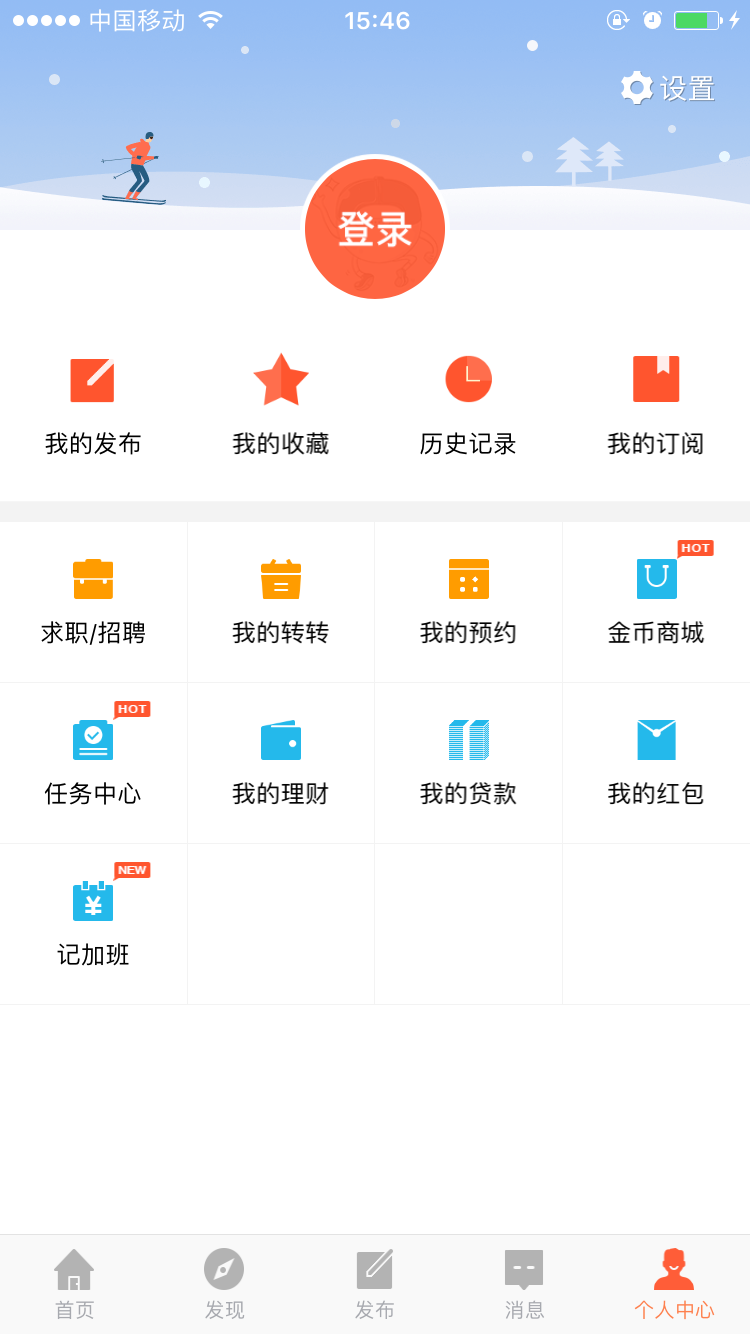View 我的贷款 loans
This screenshot has height=1334, width=750.
pos(468,760)
